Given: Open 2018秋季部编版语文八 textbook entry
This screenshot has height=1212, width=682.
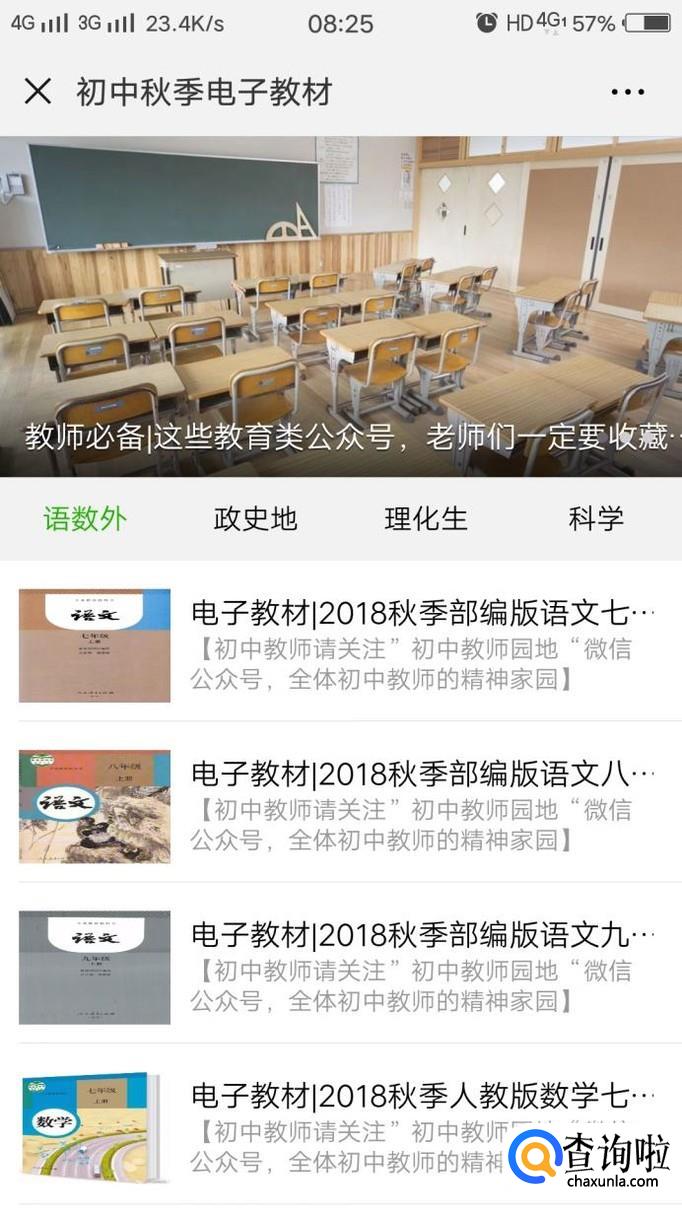Looking at the screenshot, I should [422, 774].
